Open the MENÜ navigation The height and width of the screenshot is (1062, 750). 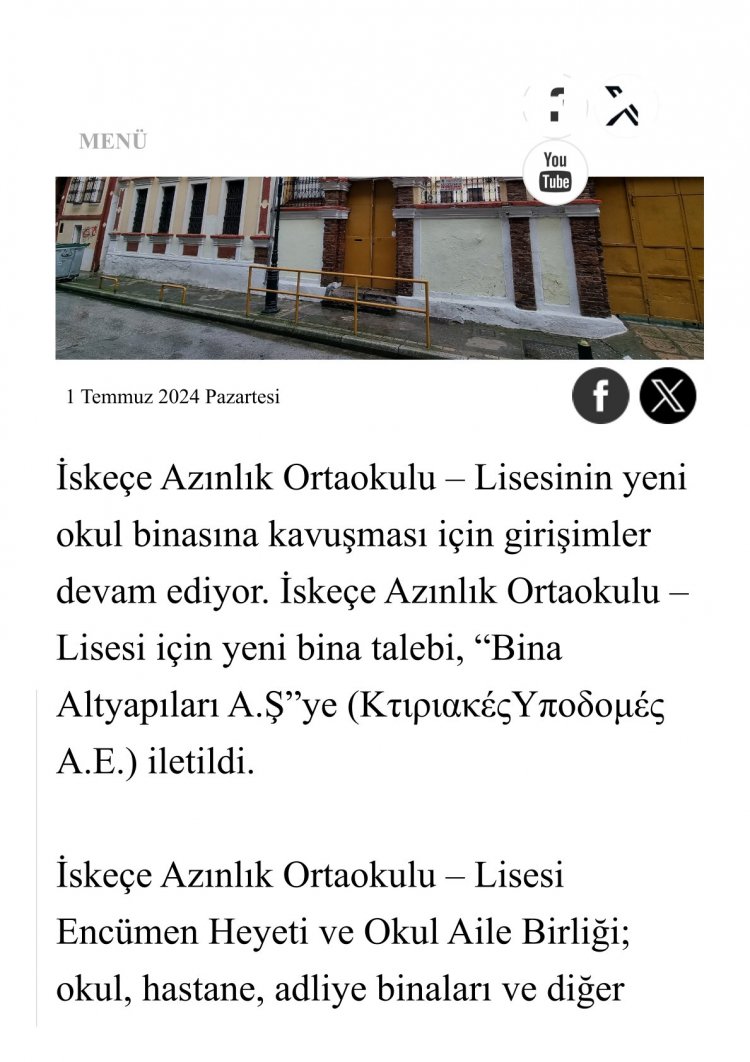113,142
